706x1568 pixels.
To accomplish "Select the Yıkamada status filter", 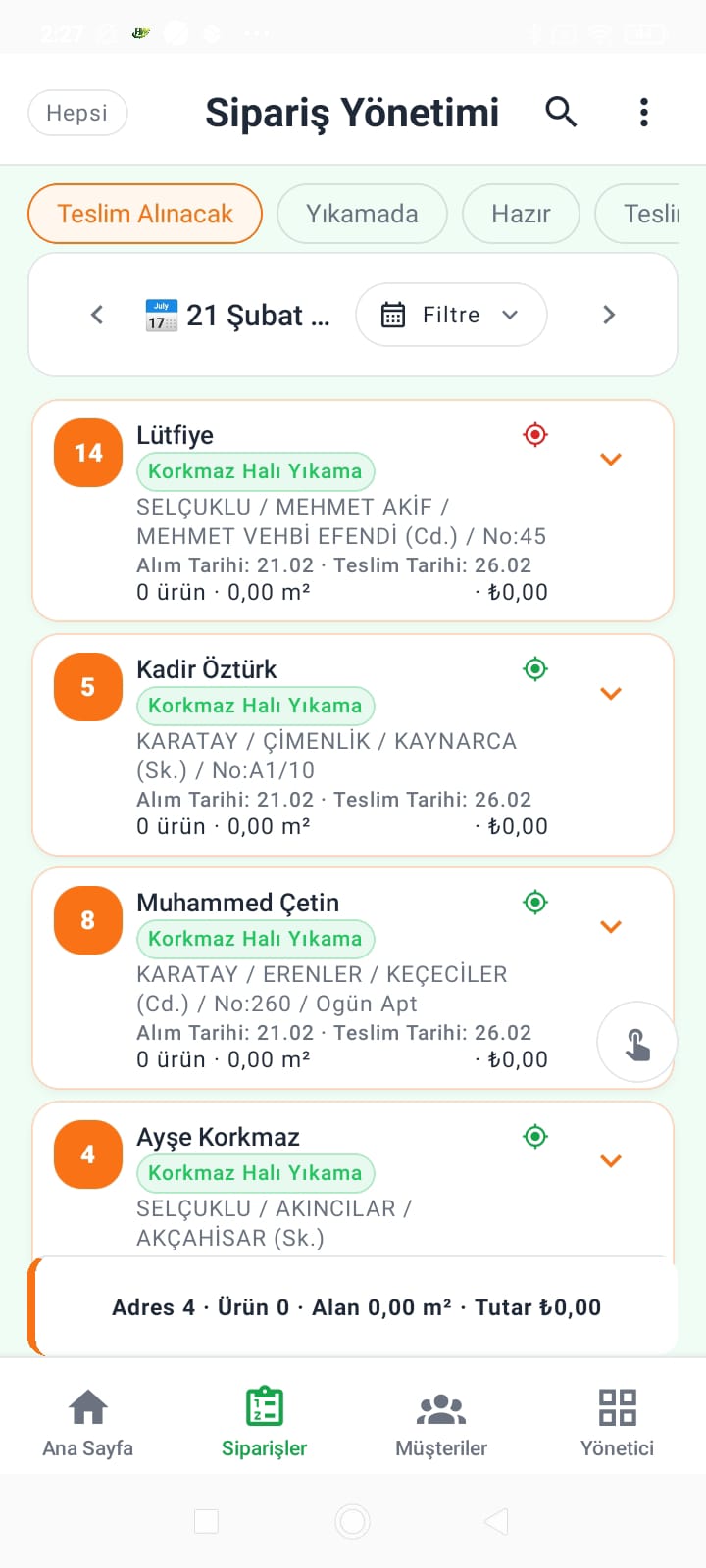I will pyautogui.click(x=362, y=214).
